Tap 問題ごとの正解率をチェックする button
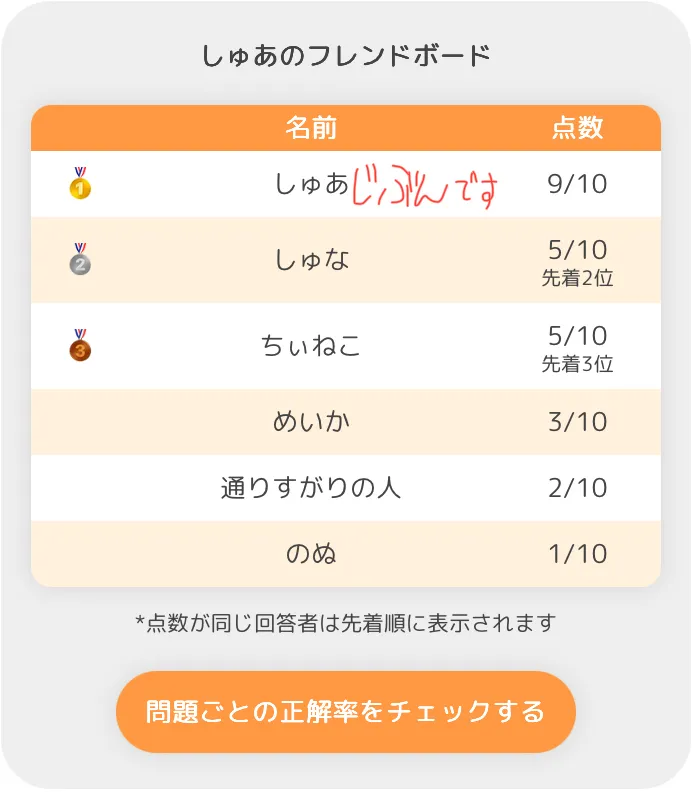 point(345,711)
